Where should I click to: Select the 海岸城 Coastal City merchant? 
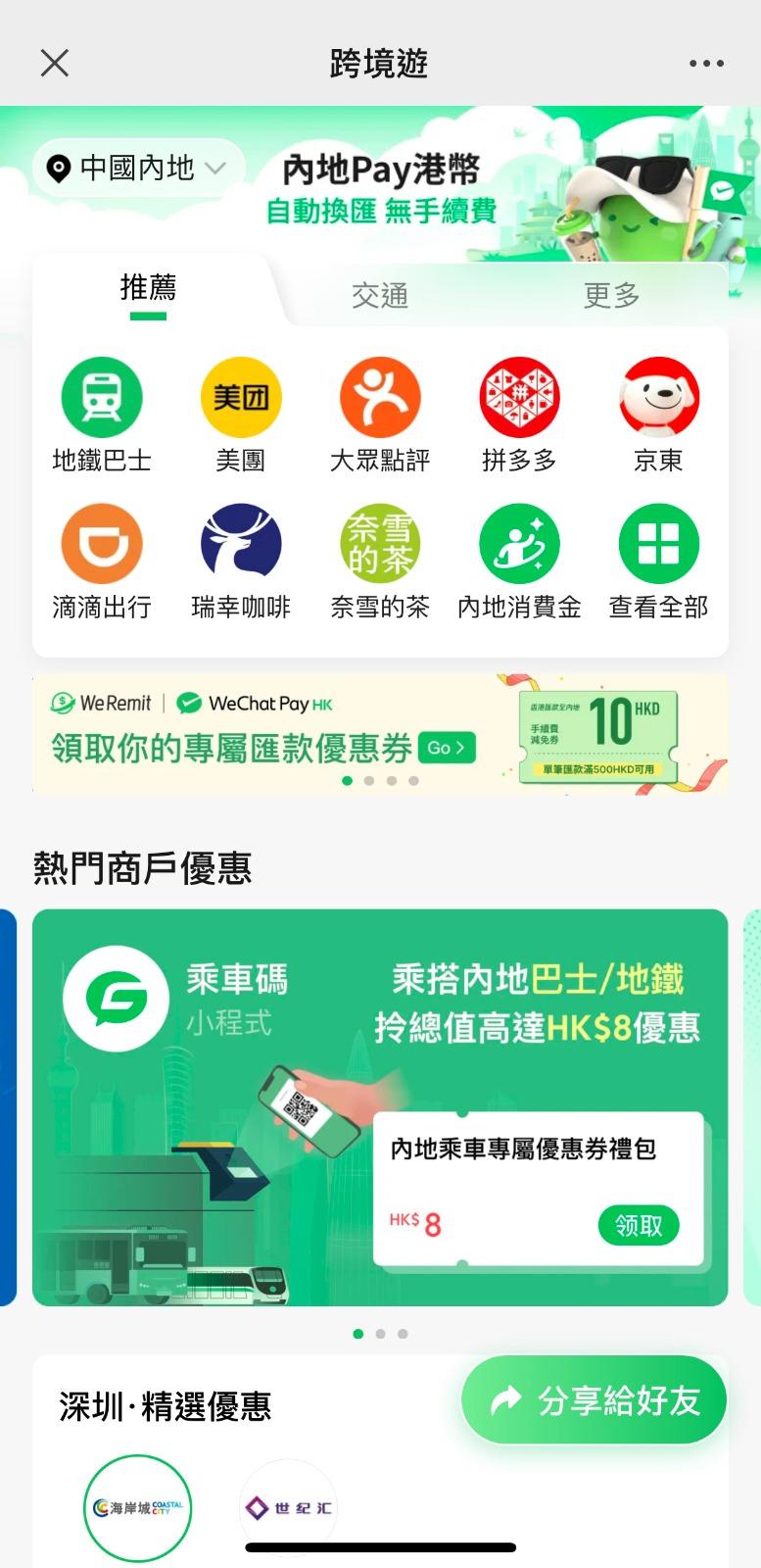[138, 1507]
